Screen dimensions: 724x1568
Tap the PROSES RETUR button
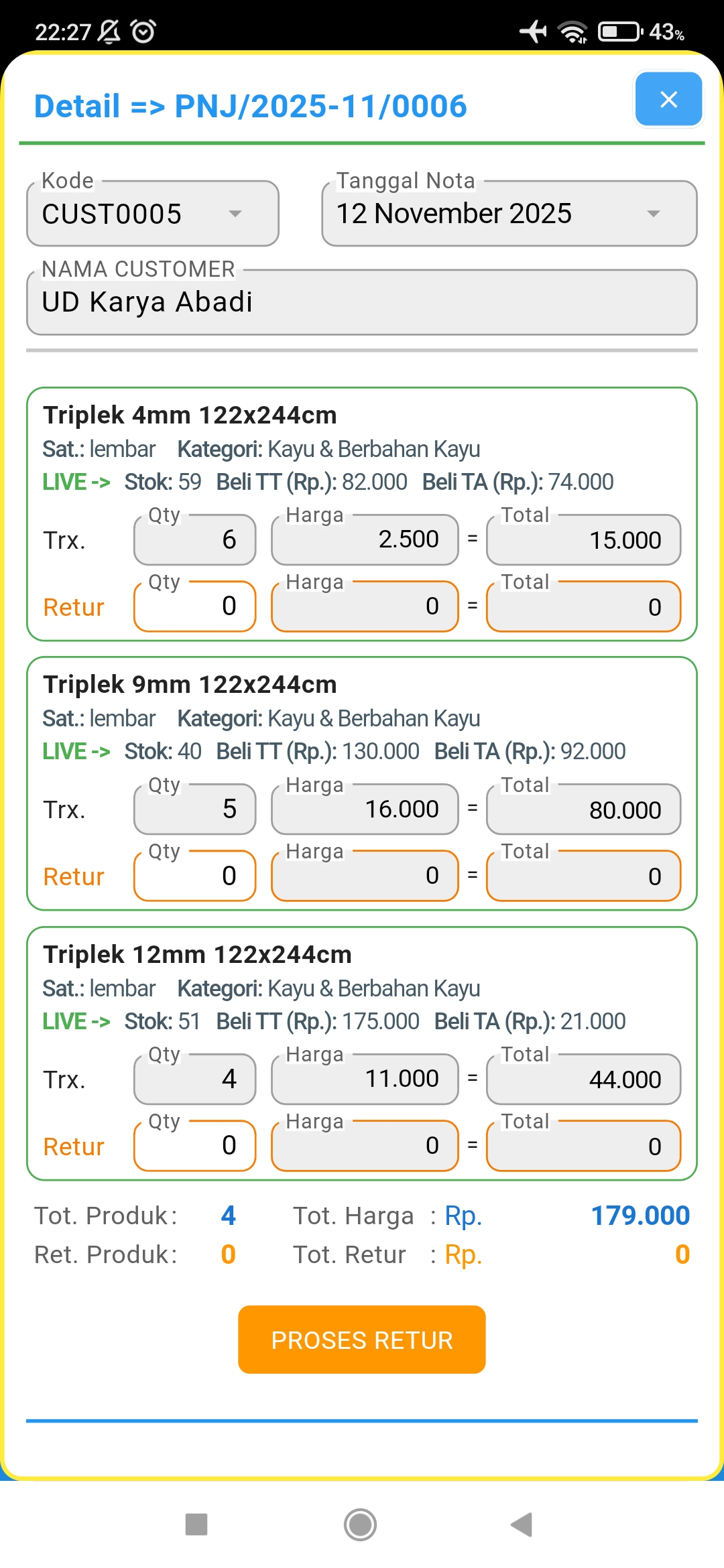click(361, 1340)
